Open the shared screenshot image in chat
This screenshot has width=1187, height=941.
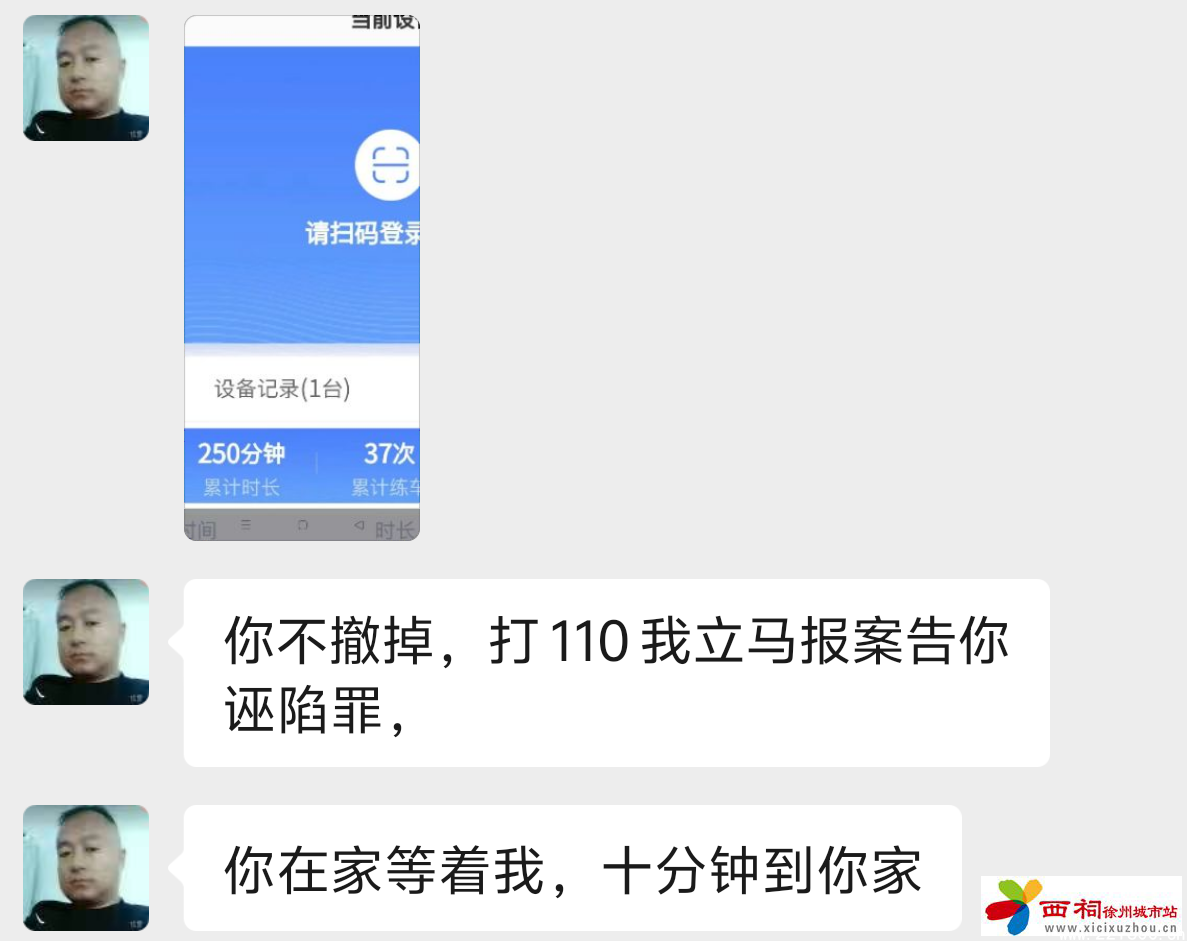pyautogui.click(x=302, y=278)
